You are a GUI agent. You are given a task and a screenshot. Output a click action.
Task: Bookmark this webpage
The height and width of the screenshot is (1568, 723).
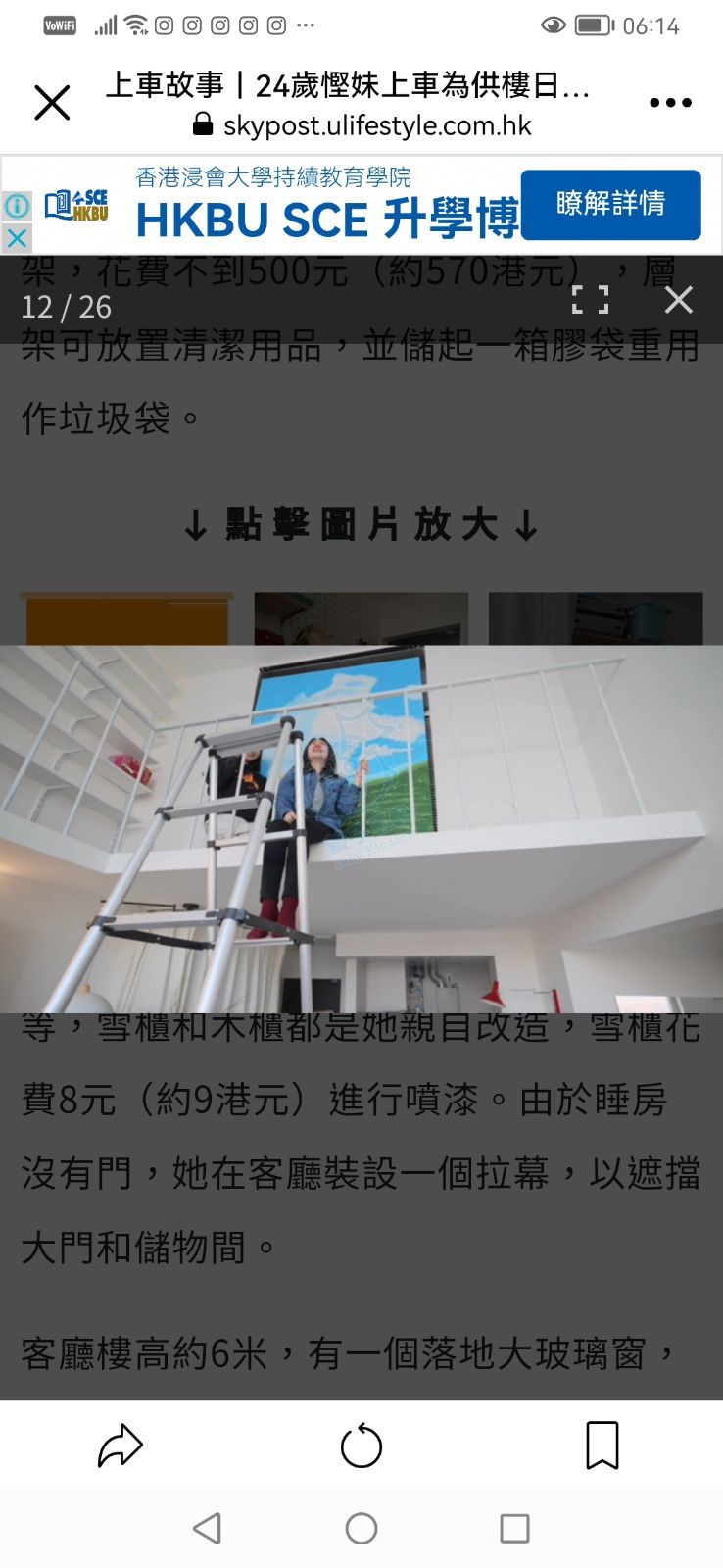[x=602, y=1445]
